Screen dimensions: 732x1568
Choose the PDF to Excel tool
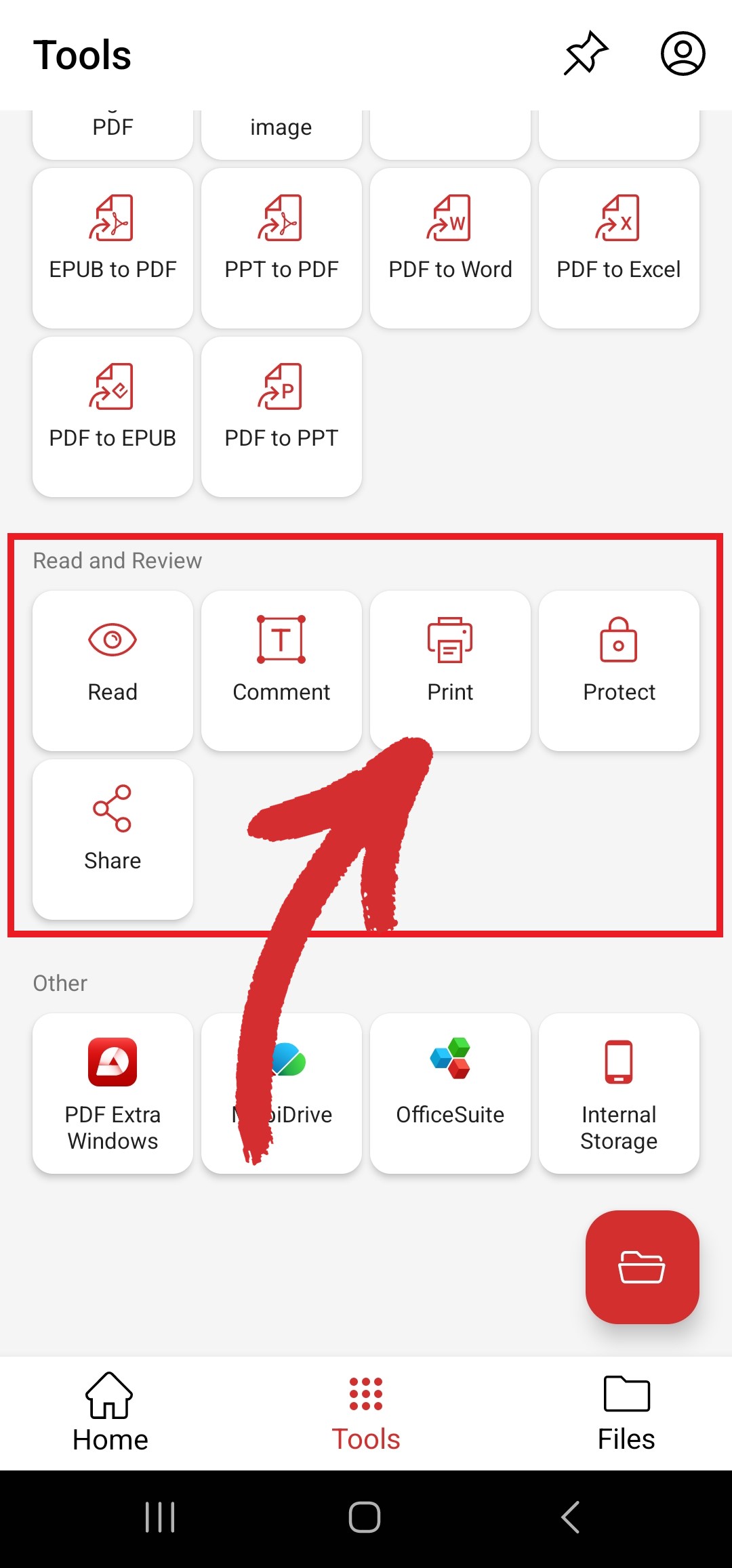point(619,248)
